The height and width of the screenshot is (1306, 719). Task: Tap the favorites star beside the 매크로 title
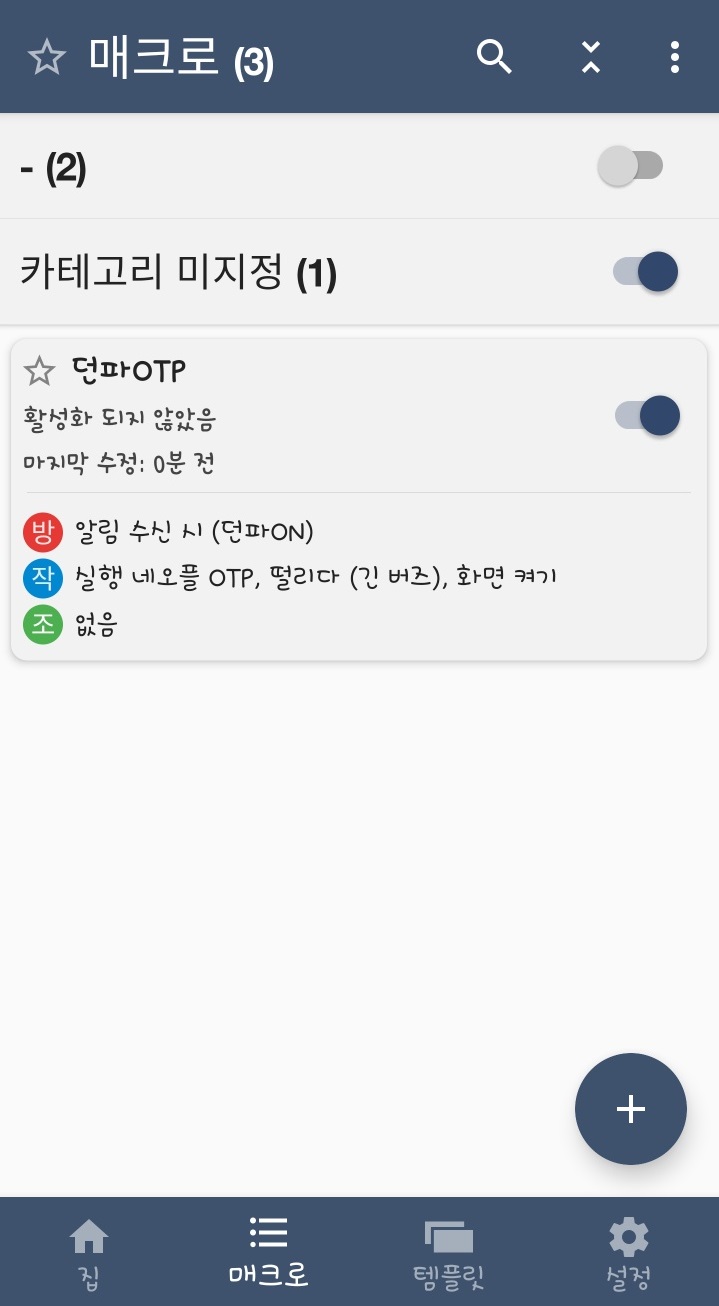point(46,58)
